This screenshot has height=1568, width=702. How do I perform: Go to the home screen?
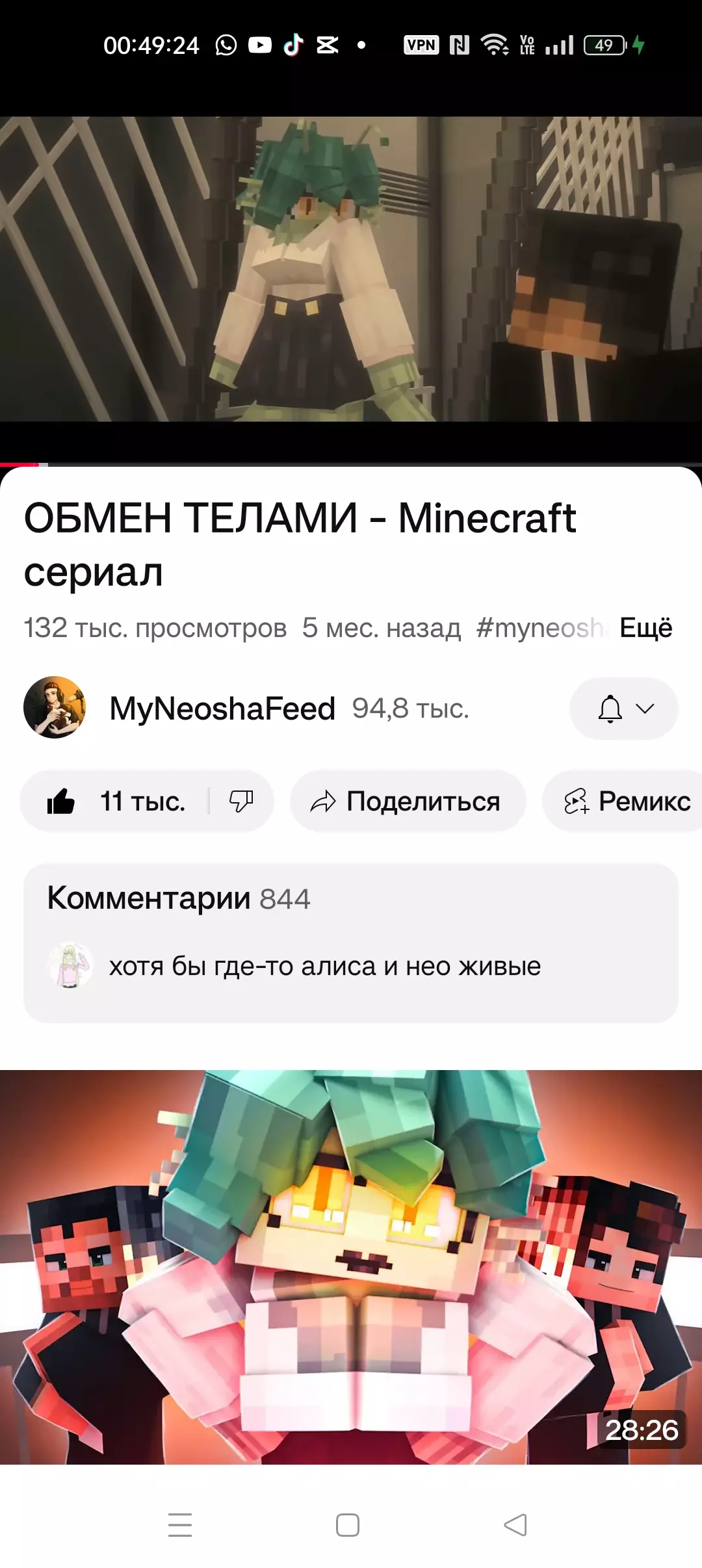(x=348, y=1524)
